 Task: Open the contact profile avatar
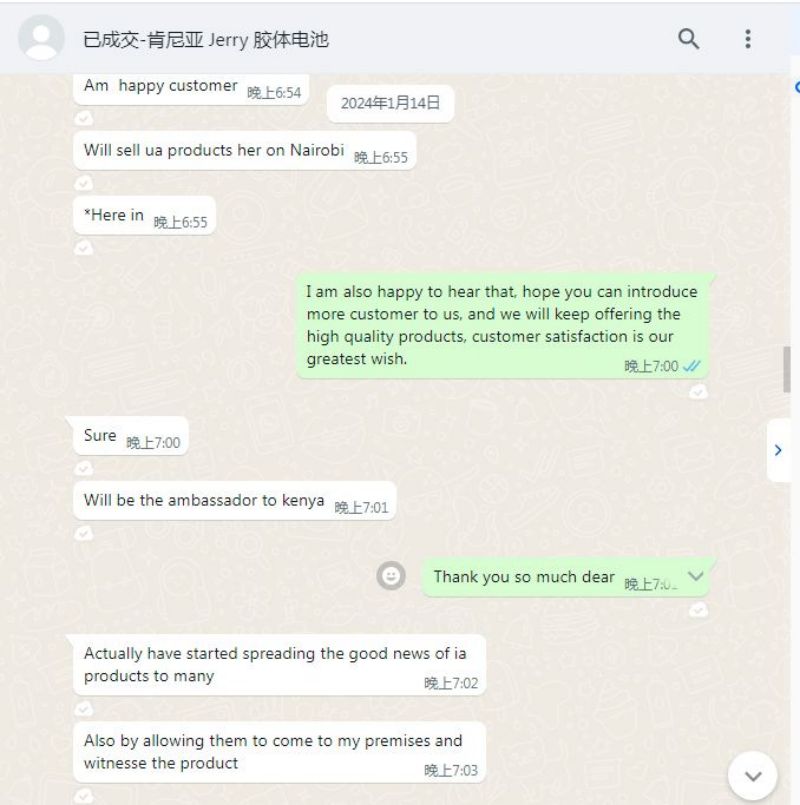[x=41, y=39]
